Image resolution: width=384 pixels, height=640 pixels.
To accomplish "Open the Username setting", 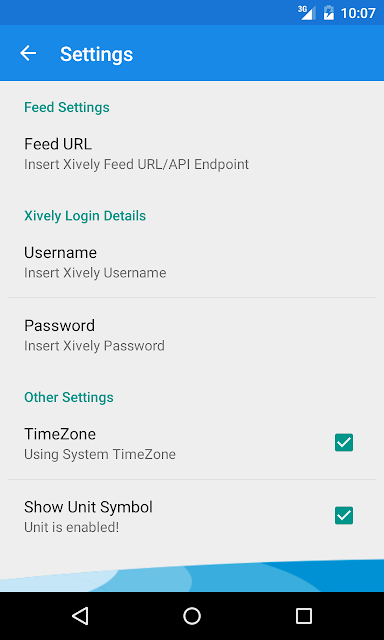I will pos(192,262).
